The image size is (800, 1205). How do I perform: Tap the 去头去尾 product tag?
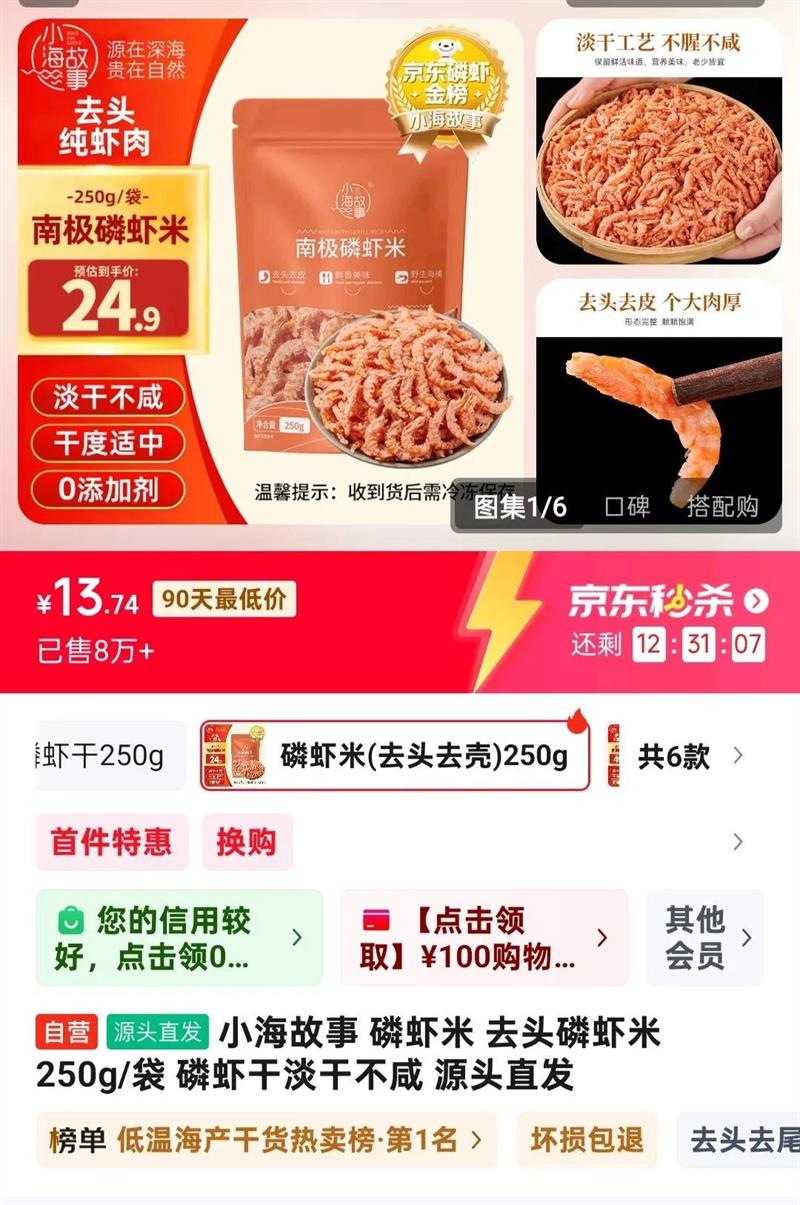(742, 1139)
